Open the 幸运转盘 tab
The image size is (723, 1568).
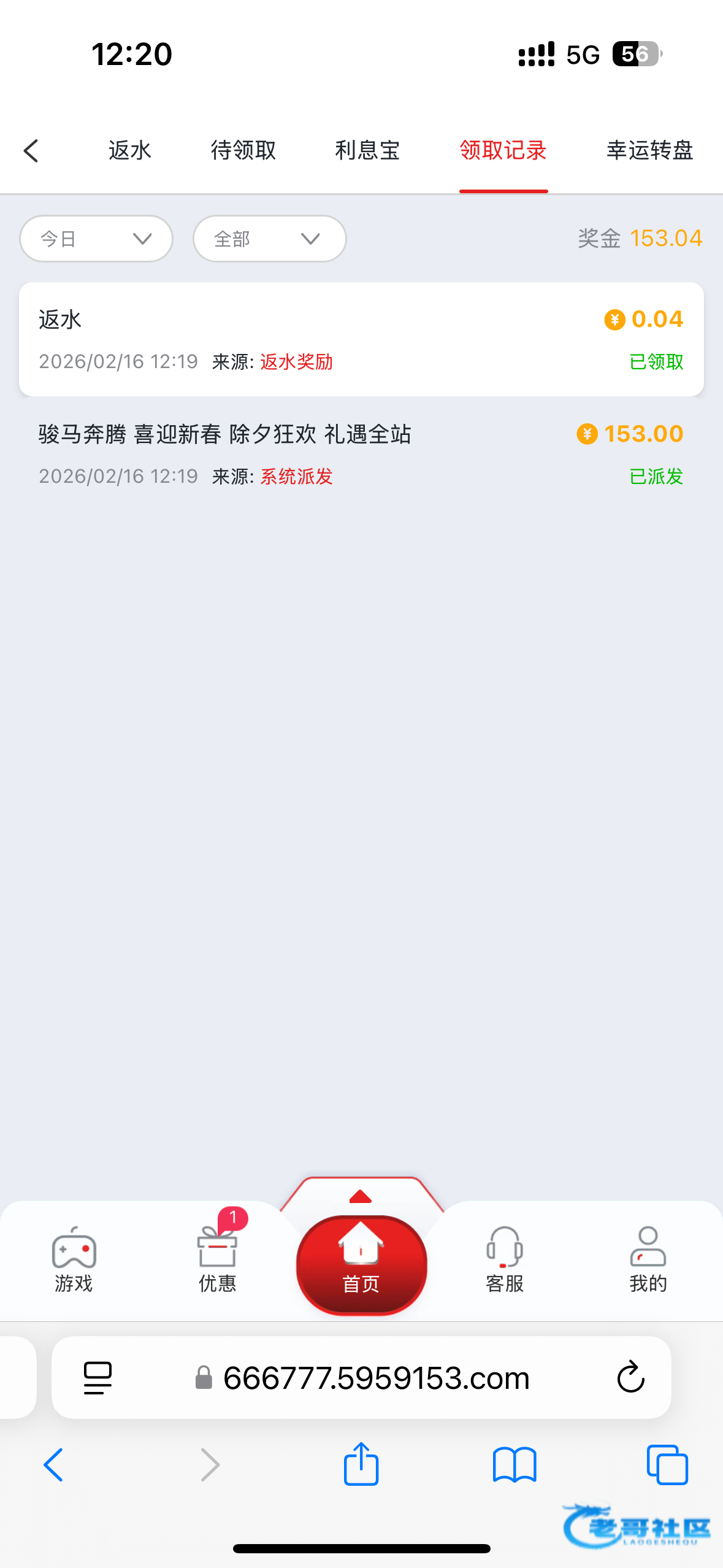coord(649,151)
